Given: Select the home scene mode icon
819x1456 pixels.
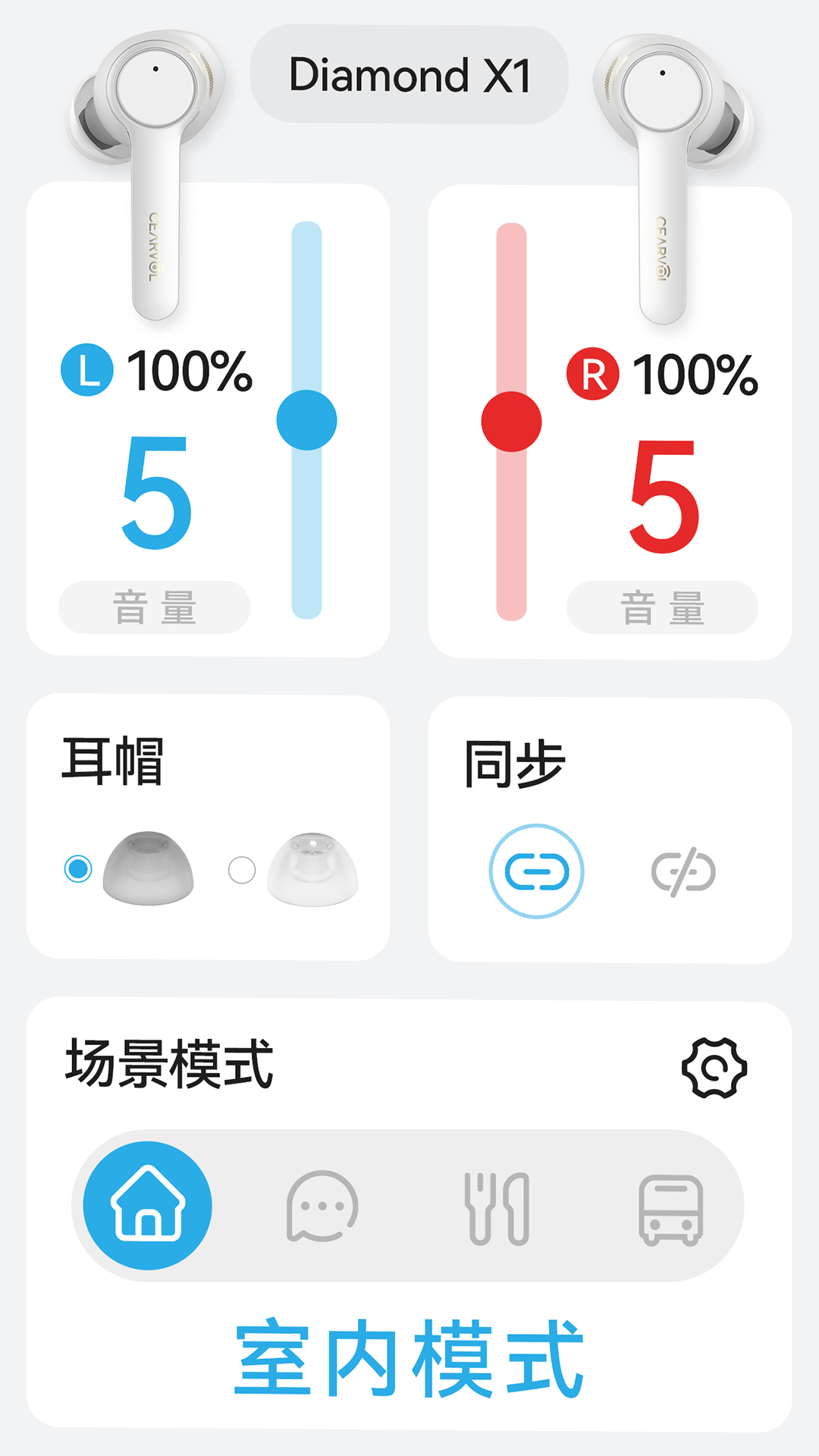Looking at the screenshot, I should click(149, 1207).
